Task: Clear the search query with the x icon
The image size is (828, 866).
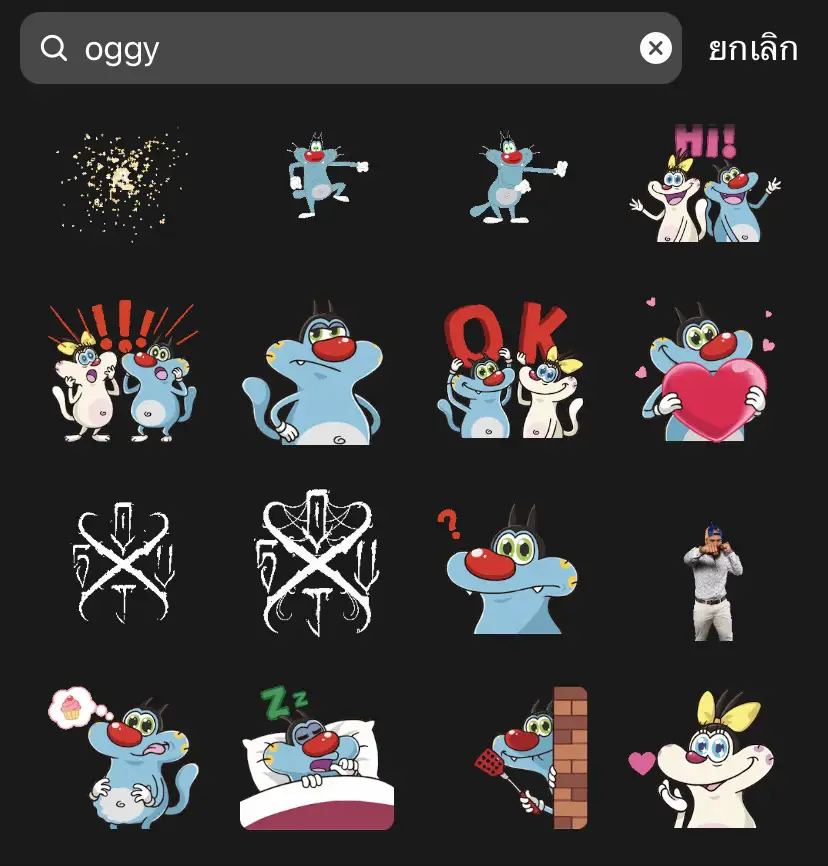Action: [655, 47]
